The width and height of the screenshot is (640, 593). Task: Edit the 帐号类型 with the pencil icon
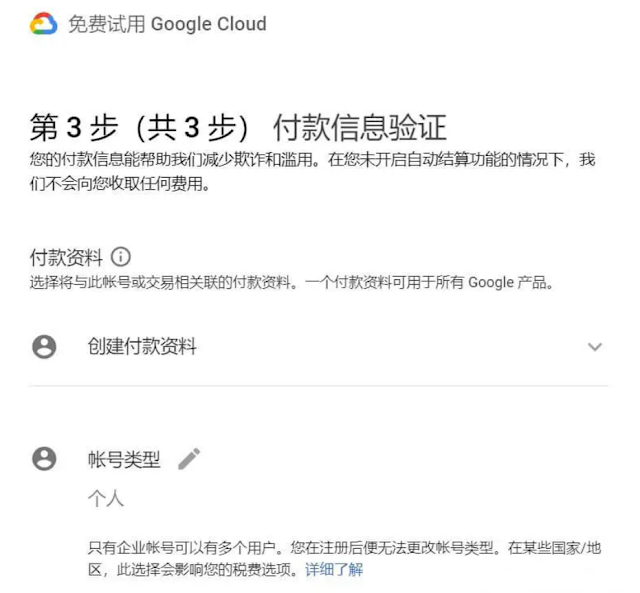tap(188, 459)
